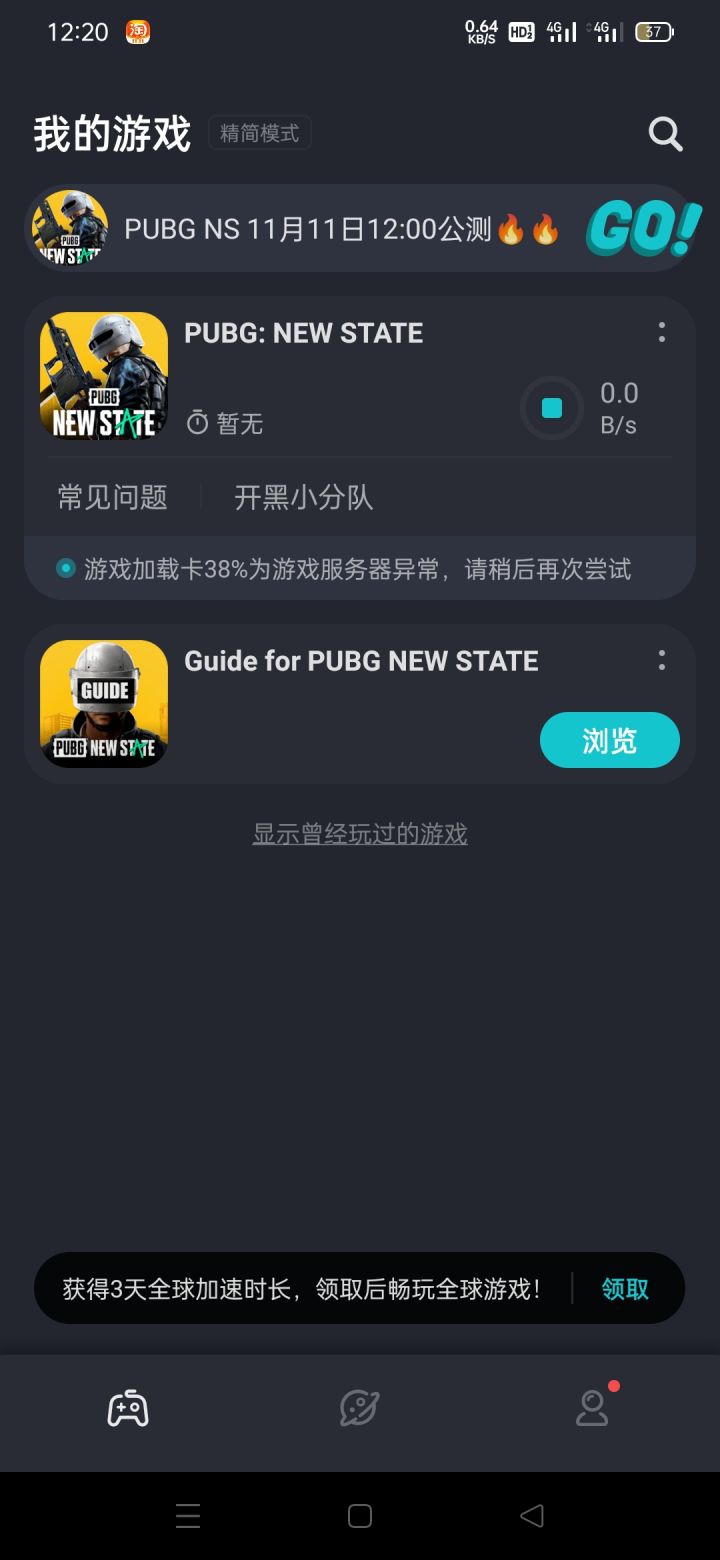The width and height of the screenshot is (720, 1560).
Task: Tap the blue status dot in the notice bar
Action: tap(65, 568)
